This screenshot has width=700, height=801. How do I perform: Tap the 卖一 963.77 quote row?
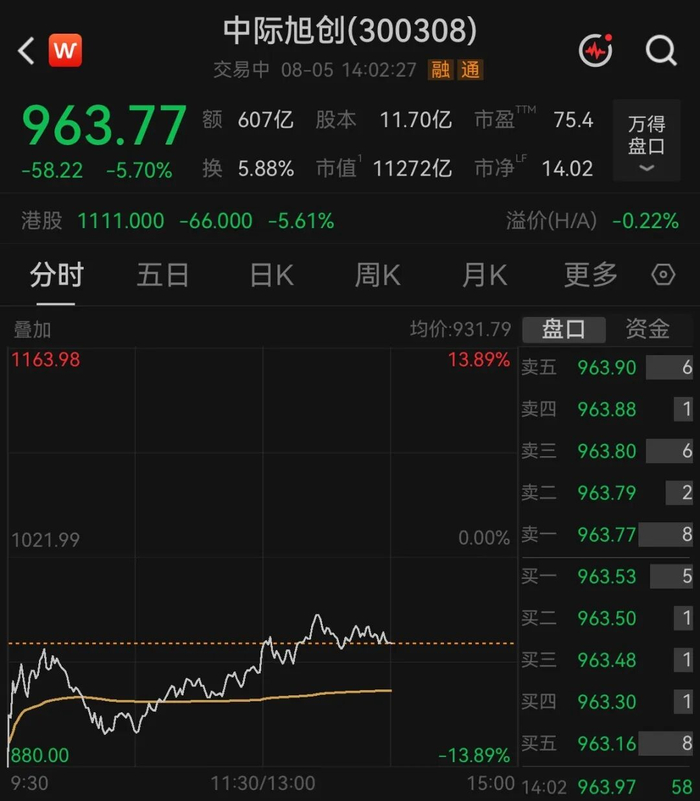tap(607, 535)
